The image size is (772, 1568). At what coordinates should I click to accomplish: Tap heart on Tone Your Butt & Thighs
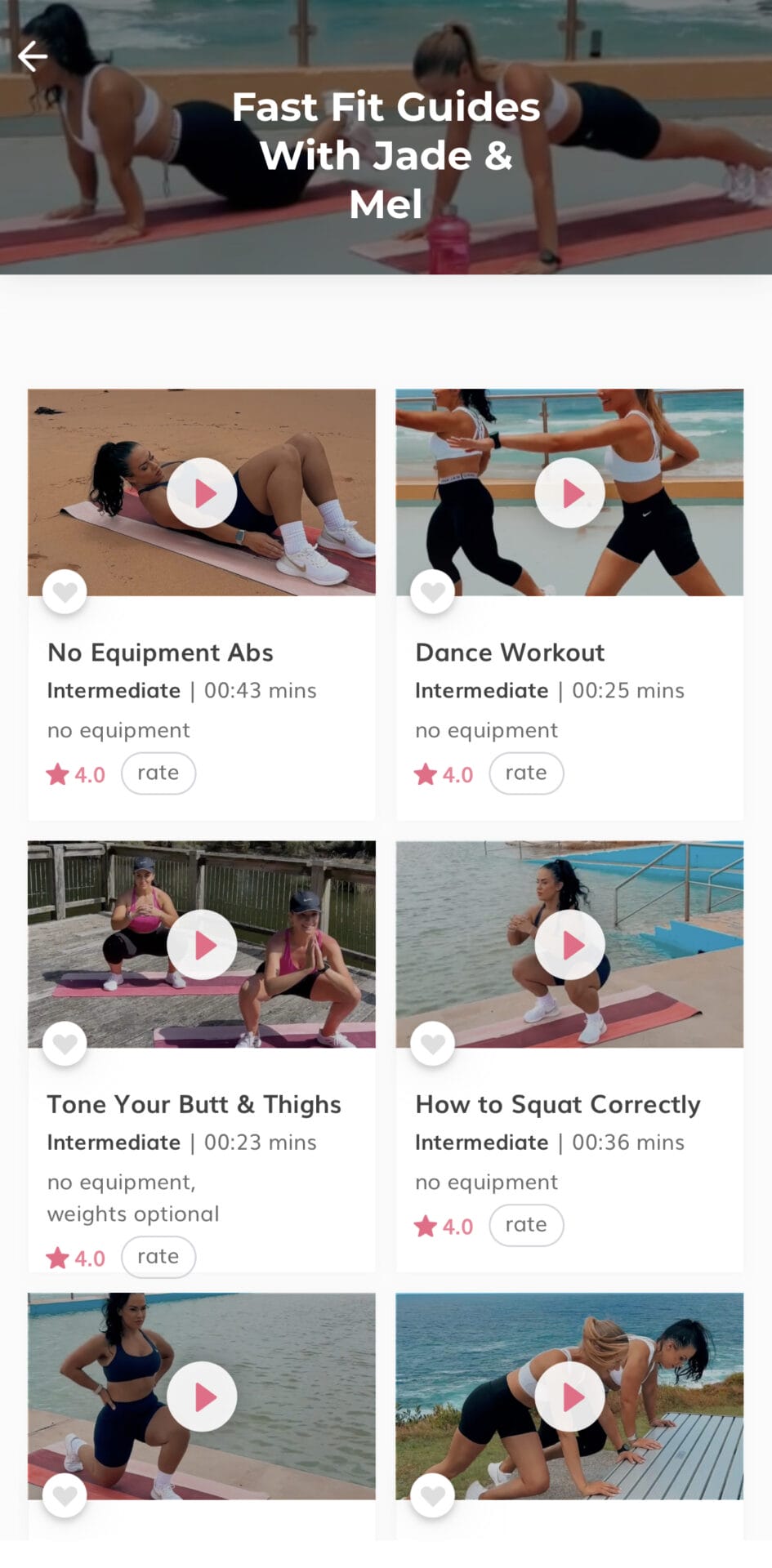coord(65,1043)
